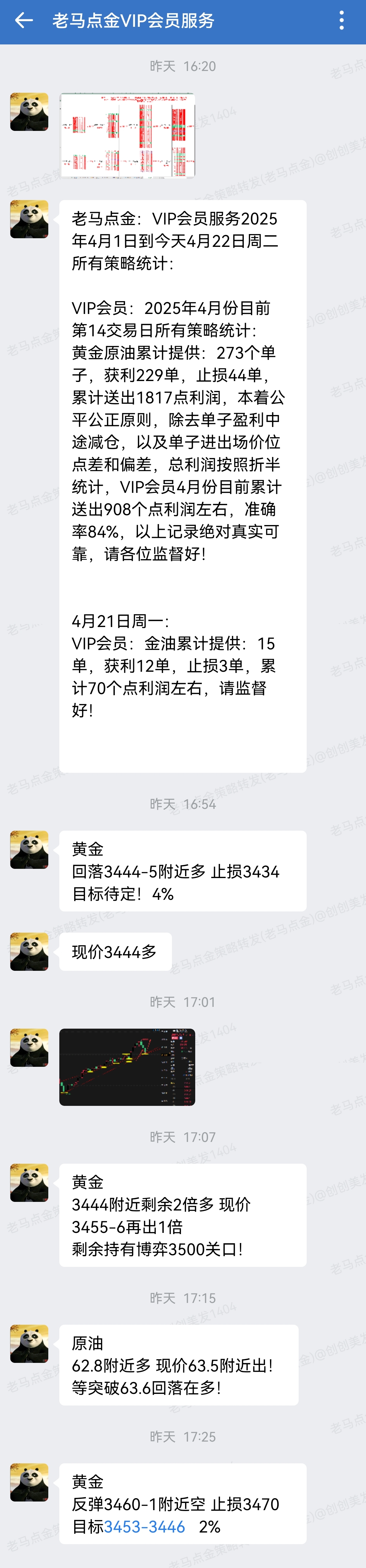Open the red-and-white table image
Screen dimensions: 366x1568
(x=127, y=135)
